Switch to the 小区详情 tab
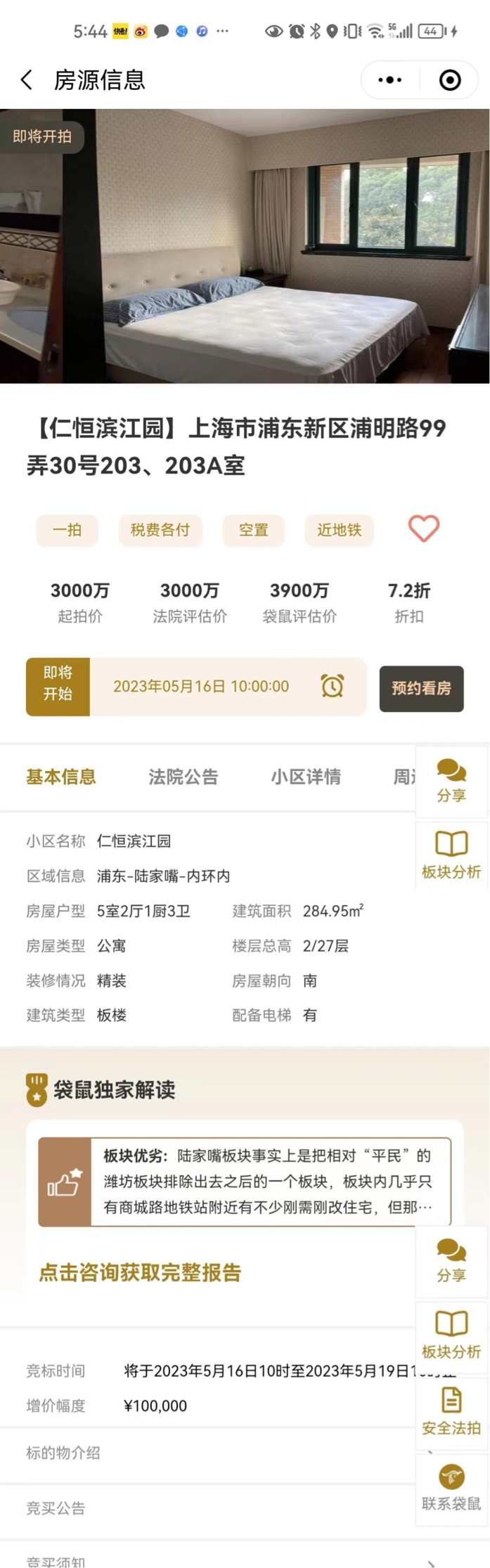The image size is (490, 1568). [306, 777]
